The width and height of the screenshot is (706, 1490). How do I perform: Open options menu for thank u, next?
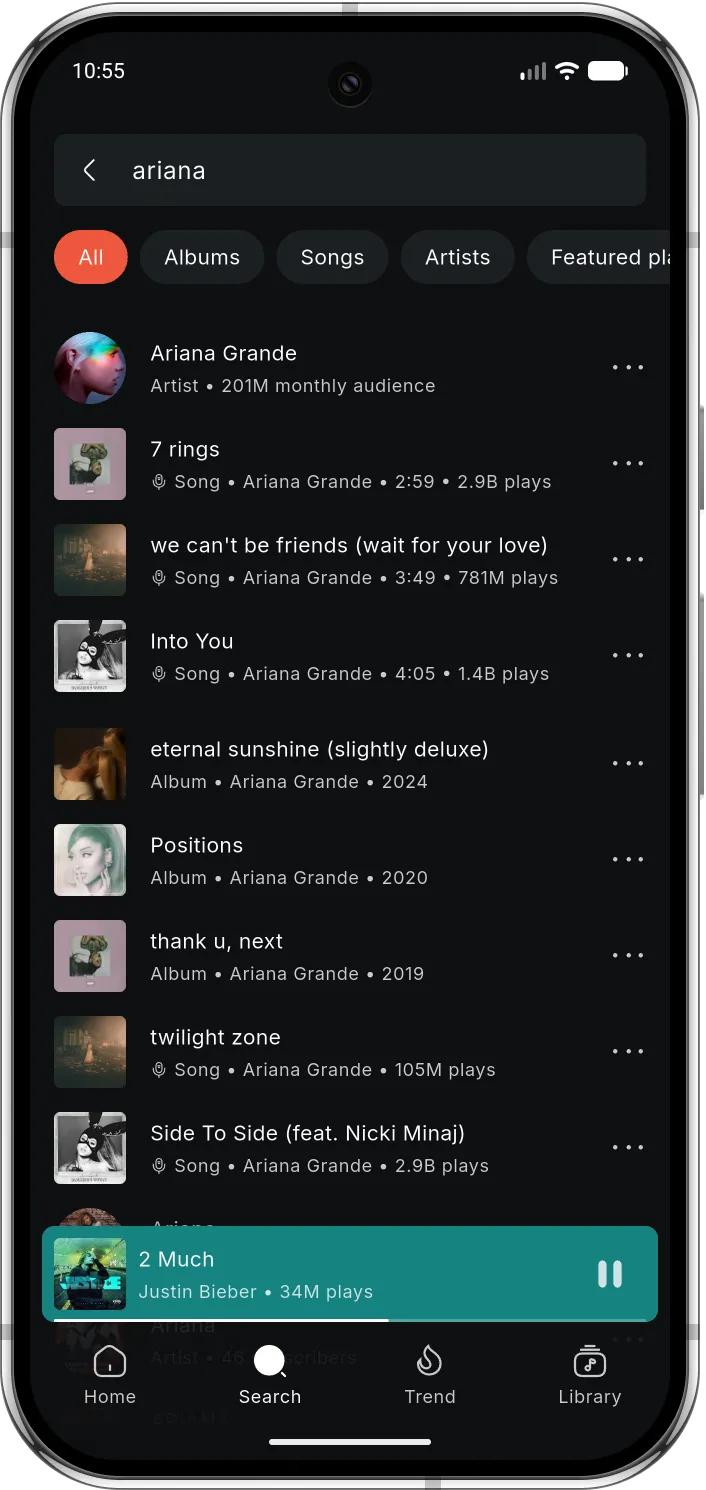pos(628,956)
